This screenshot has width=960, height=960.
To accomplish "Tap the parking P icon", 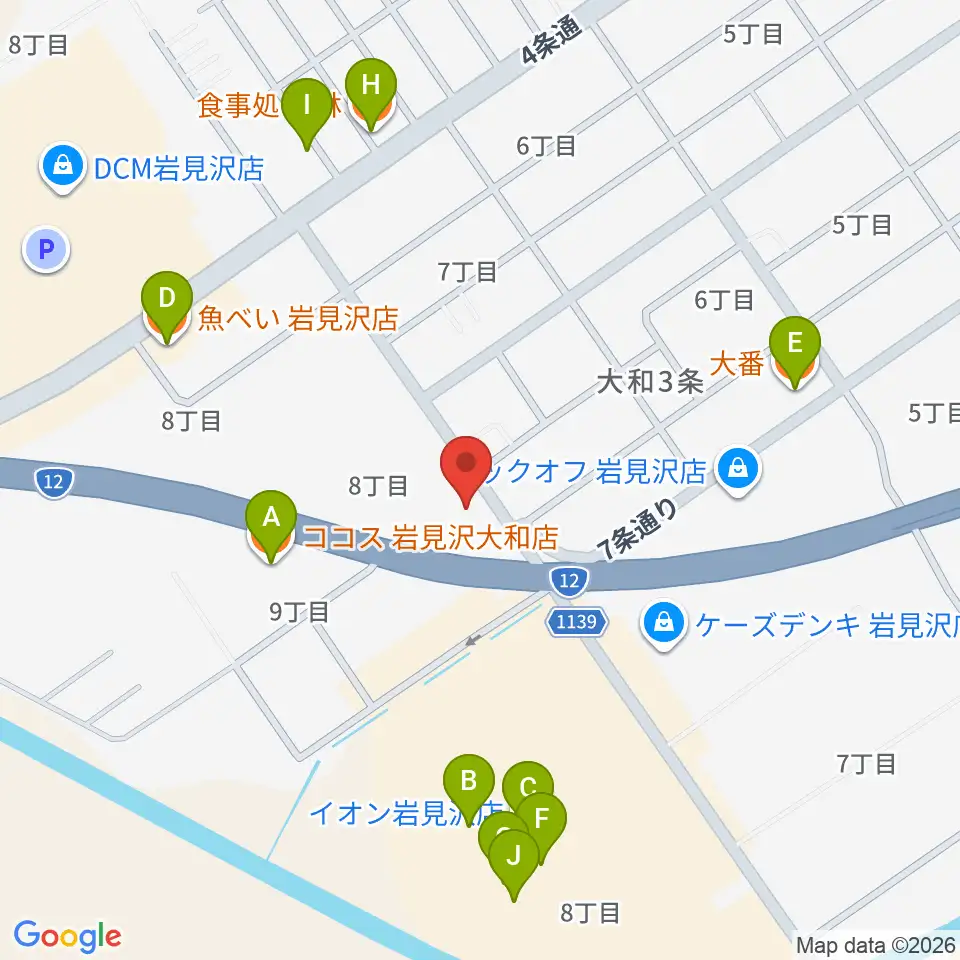I will 46,249.
